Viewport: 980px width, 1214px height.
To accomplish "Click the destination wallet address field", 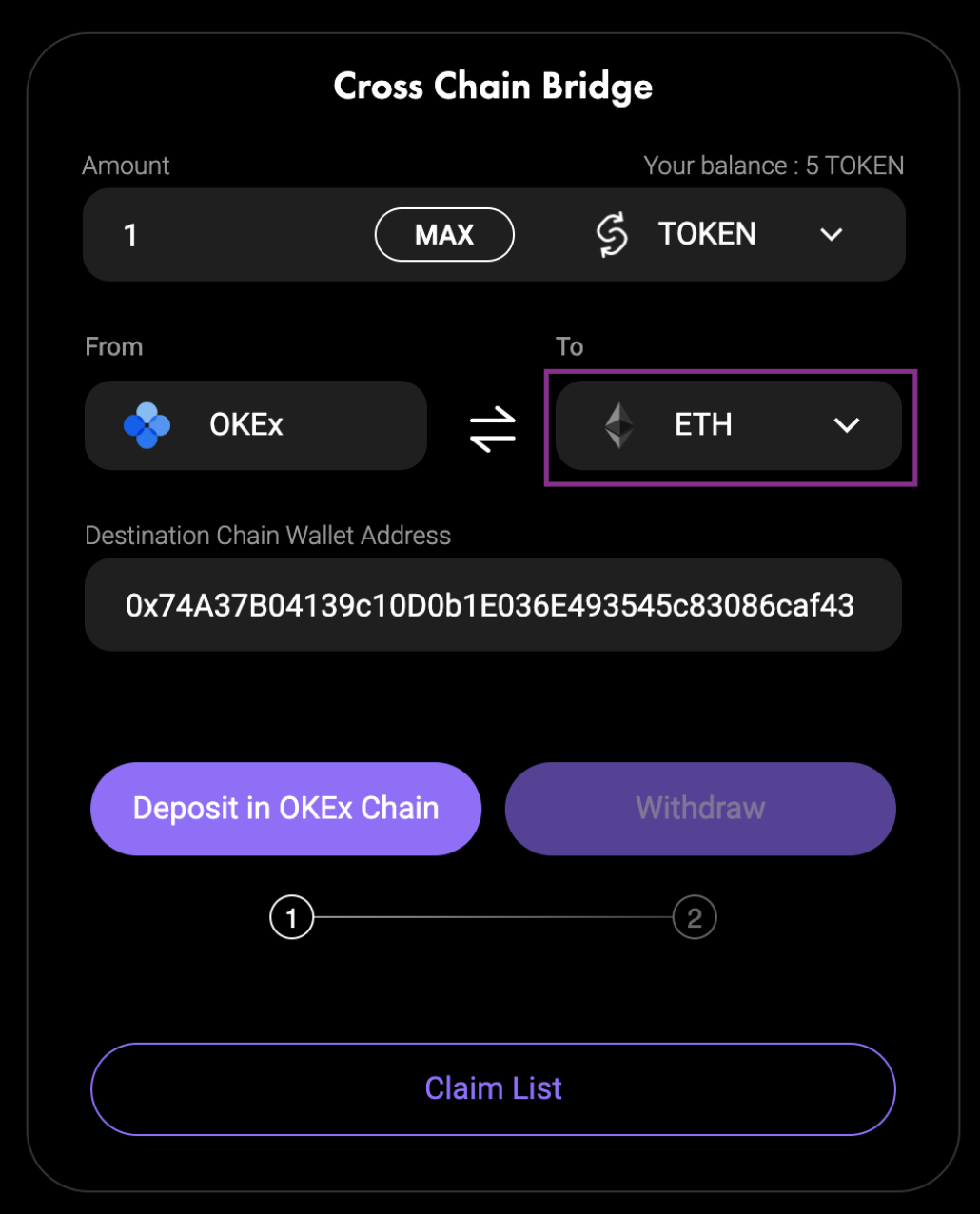I will pyautogui.click(x=492, y=604).
